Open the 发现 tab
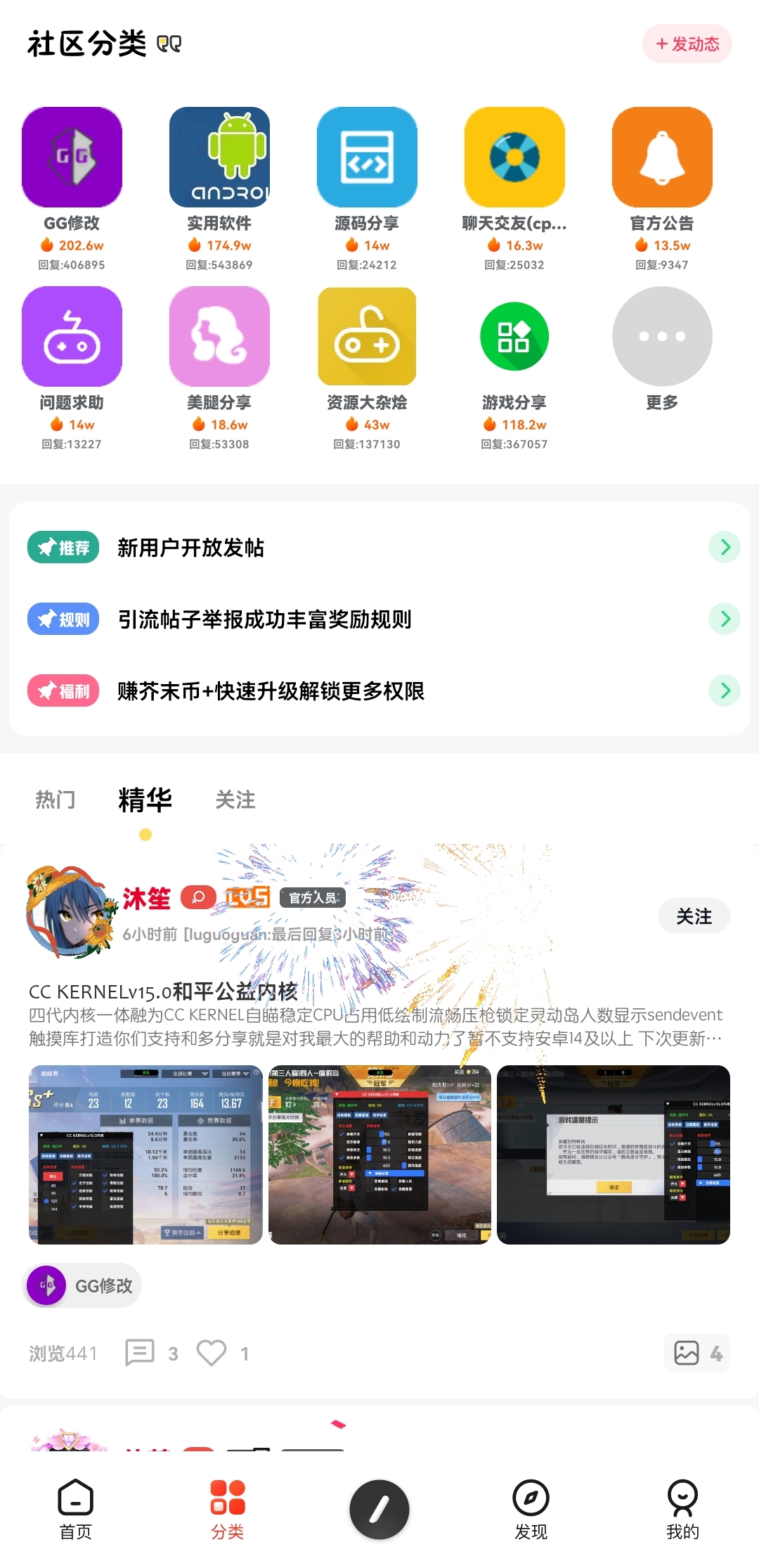Image resolution: width=759 pixels, height=1568 pixels. [x=531, y=1510]
